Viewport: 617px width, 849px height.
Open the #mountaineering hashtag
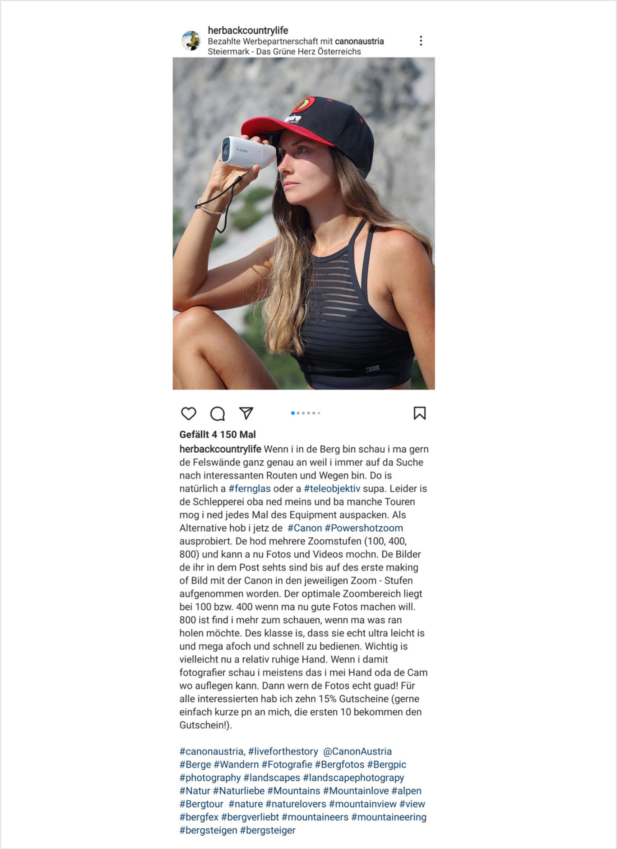coord(388,817)
